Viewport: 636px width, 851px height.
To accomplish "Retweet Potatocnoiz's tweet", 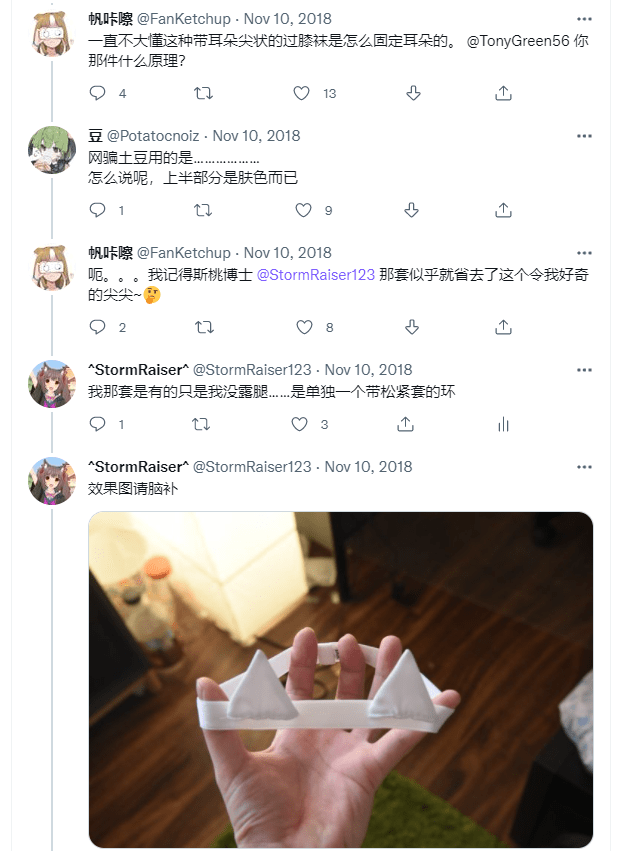I will coord(201,210).
